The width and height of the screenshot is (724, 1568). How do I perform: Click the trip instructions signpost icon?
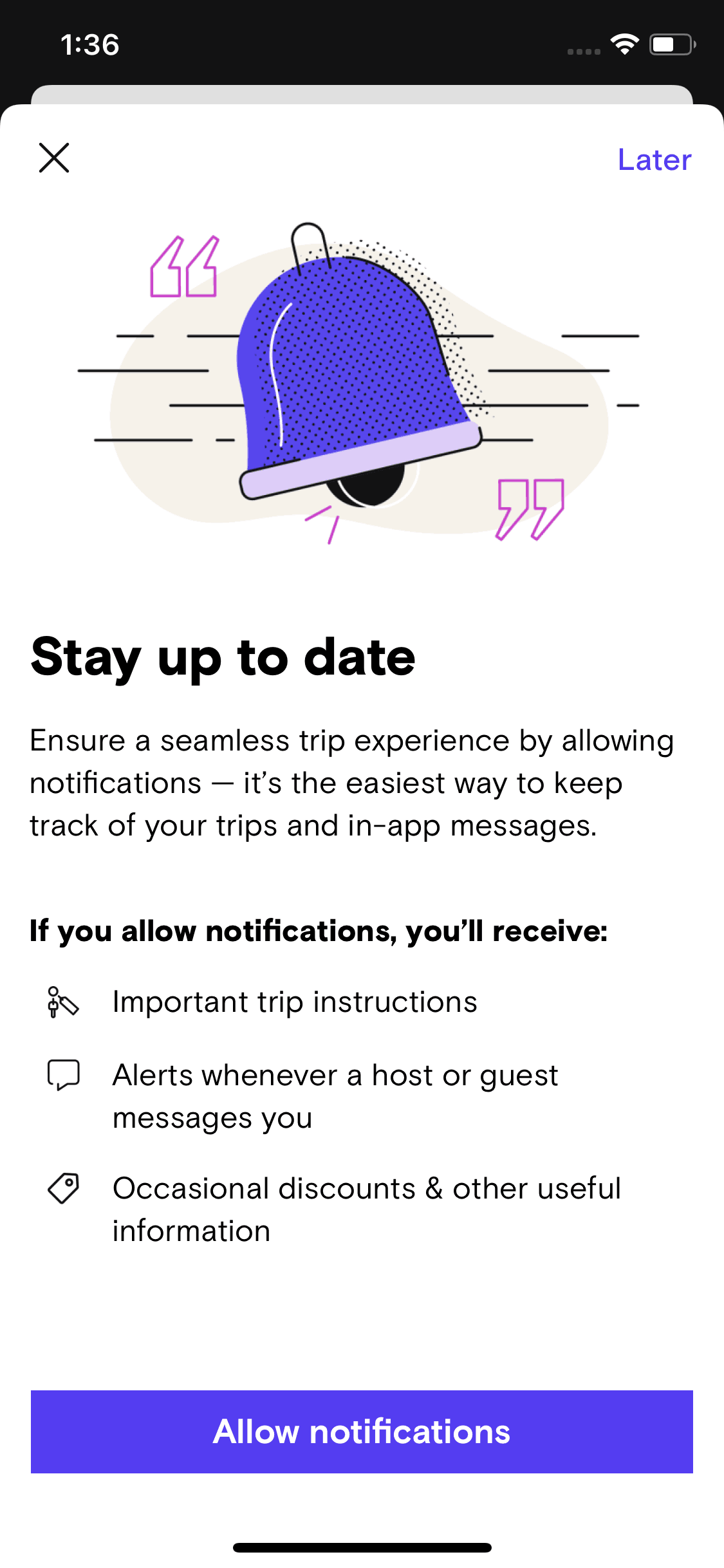click(x=63, y=1001)
